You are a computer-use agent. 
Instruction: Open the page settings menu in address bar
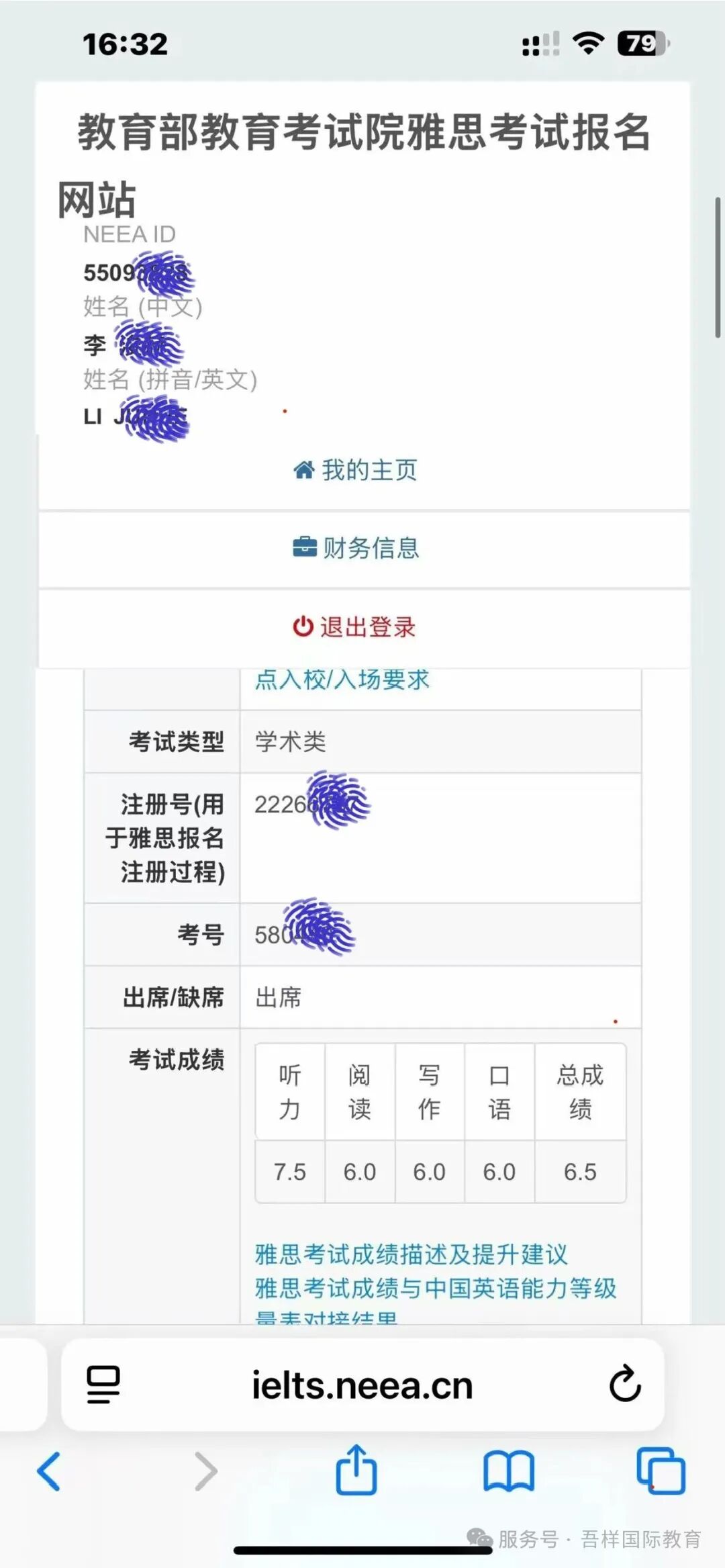[103, 1384]
